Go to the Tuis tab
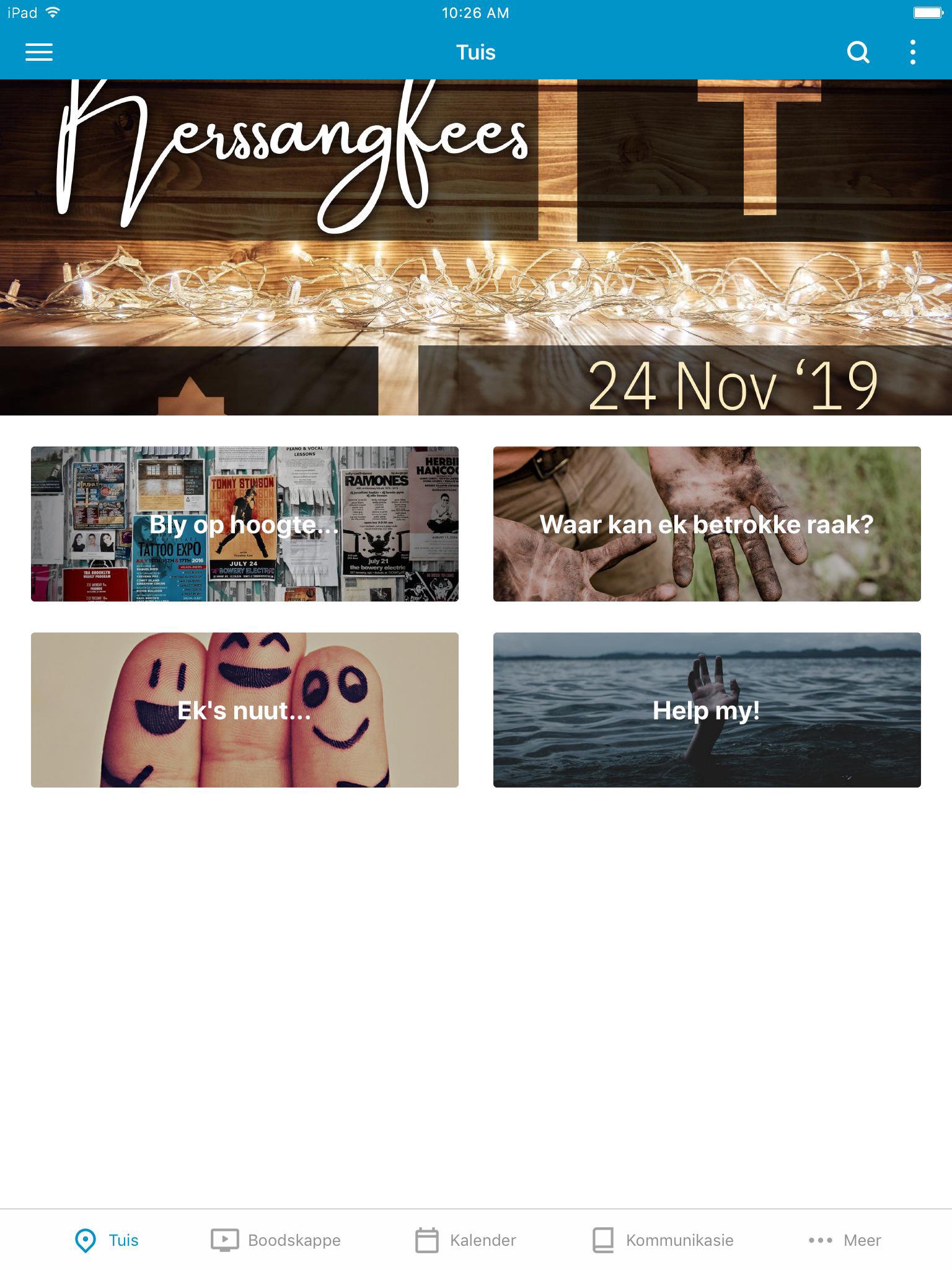 point(107,1240)
